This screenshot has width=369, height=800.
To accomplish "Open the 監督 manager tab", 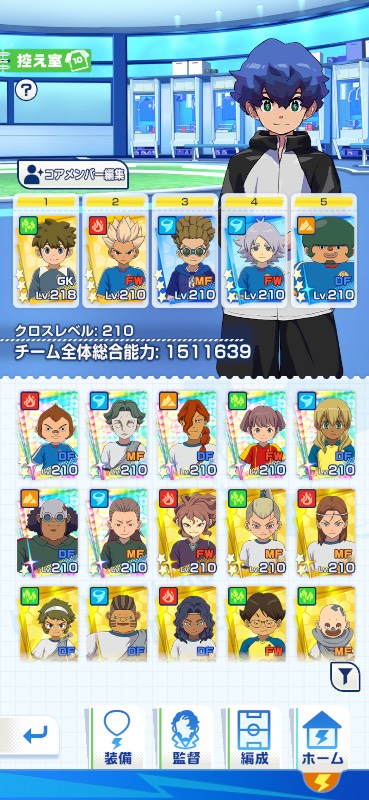I will click(186, 738).
